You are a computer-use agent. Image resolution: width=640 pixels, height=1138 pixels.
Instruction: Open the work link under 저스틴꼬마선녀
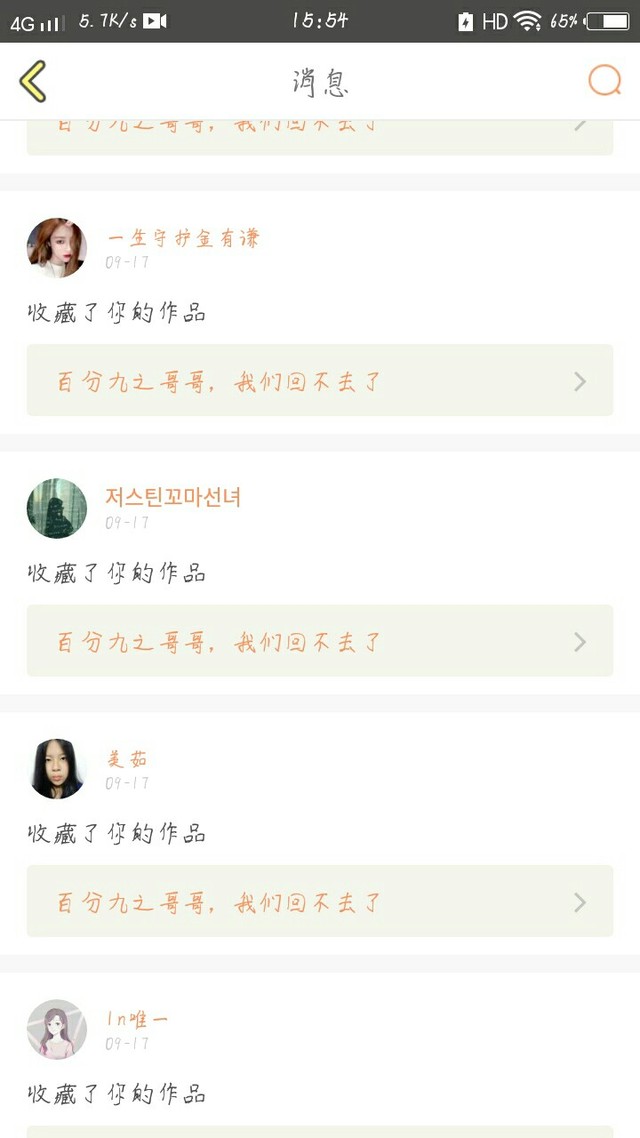pos(320,641)
